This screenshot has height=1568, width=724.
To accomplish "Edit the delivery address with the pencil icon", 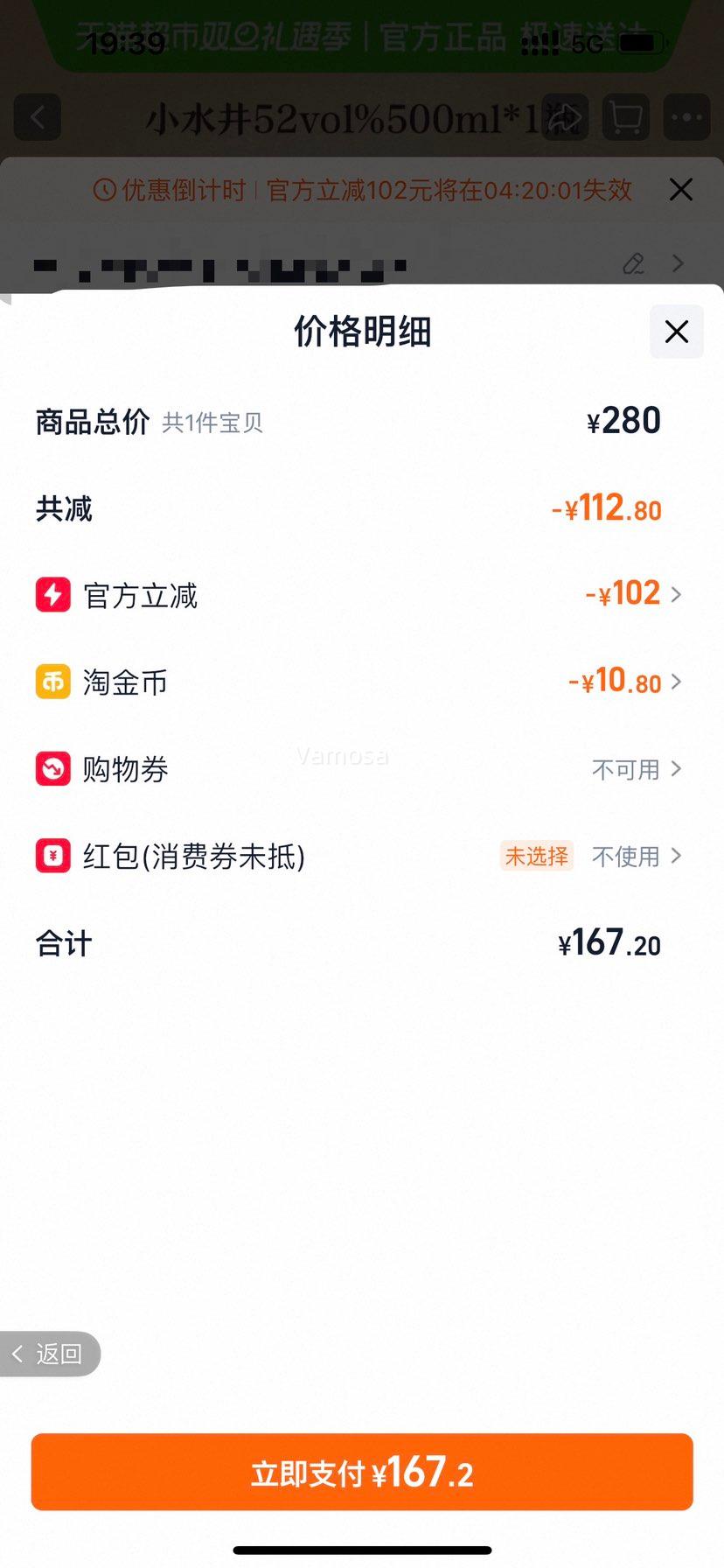I will tap(633, 263).
